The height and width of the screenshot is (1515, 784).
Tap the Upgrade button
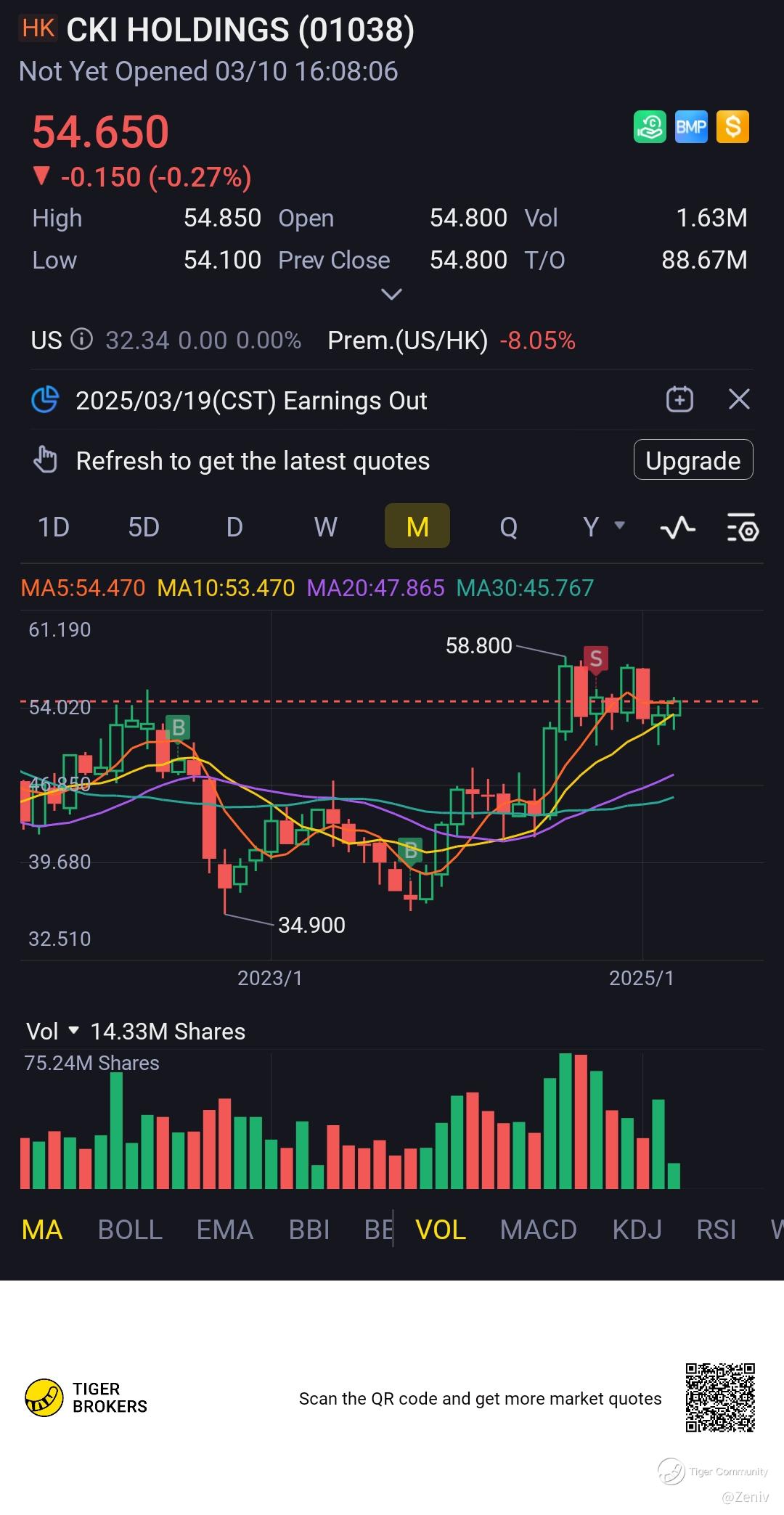(x=693, y=460)
